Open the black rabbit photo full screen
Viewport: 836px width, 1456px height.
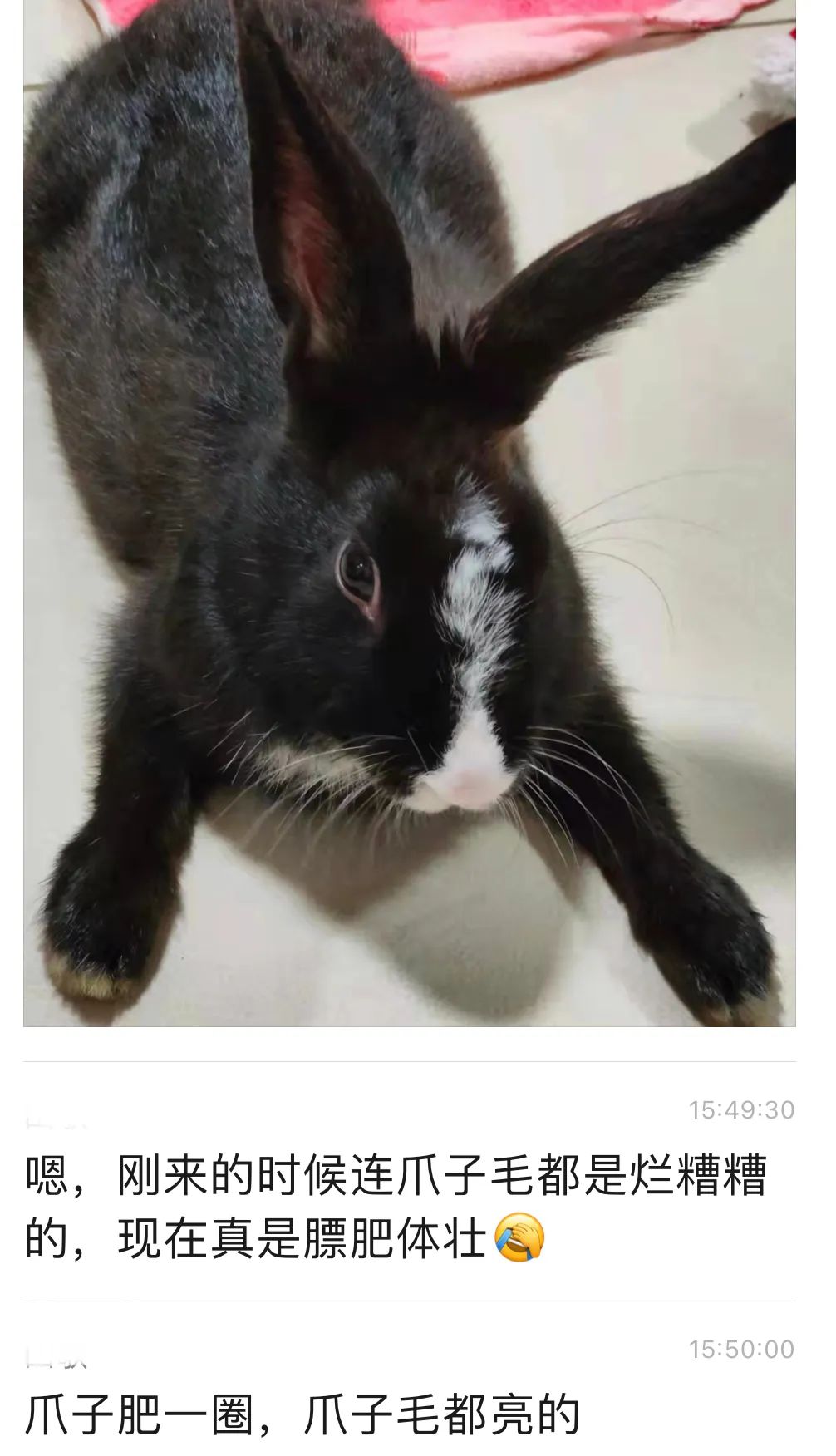pos(409,513)
